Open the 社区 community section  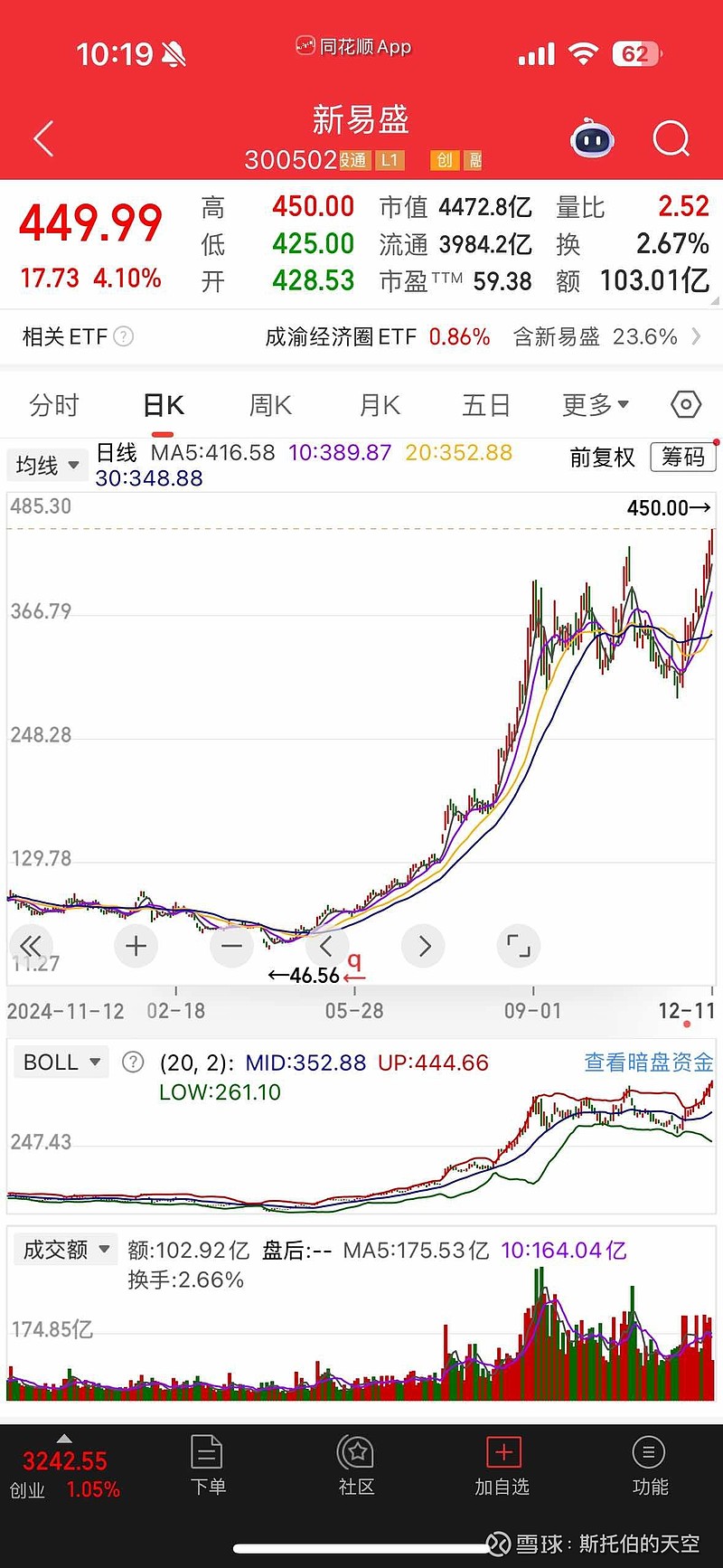[x=355, y=1465]
